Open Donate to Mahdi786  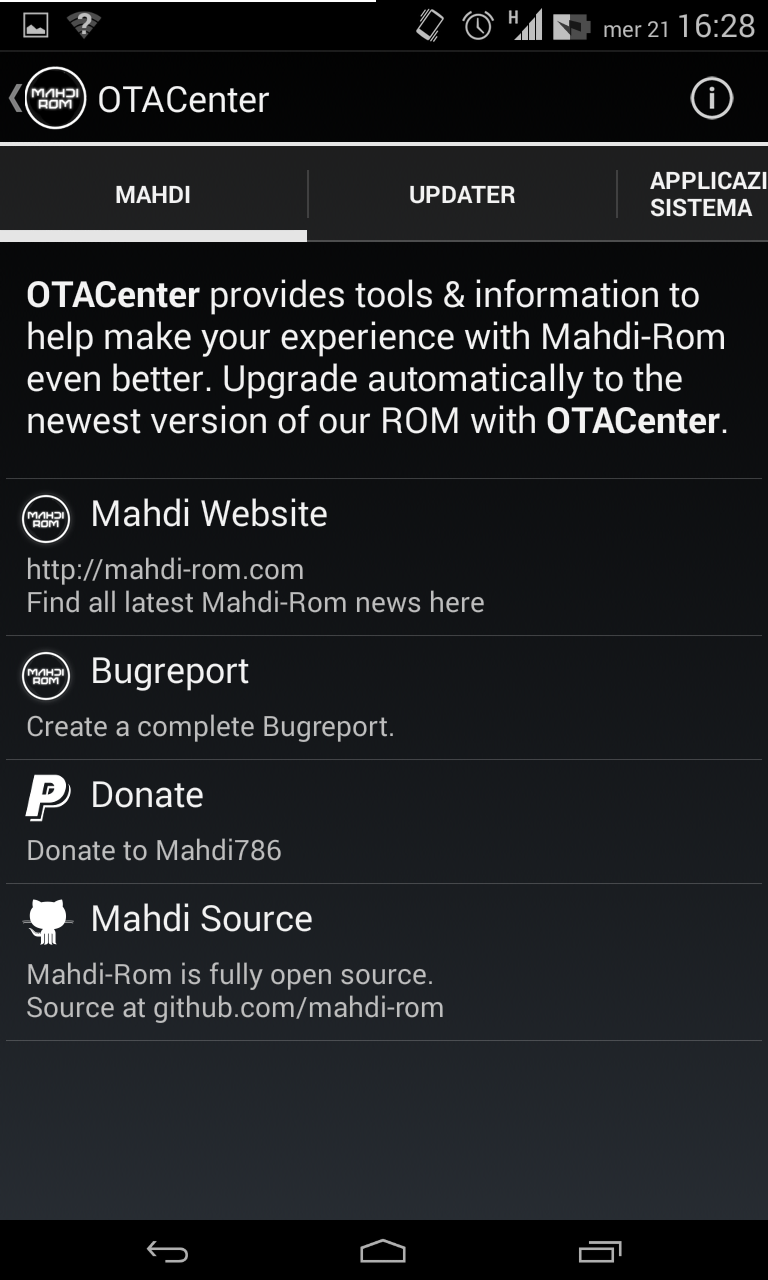pyautogui.click(x=384, y=821)
